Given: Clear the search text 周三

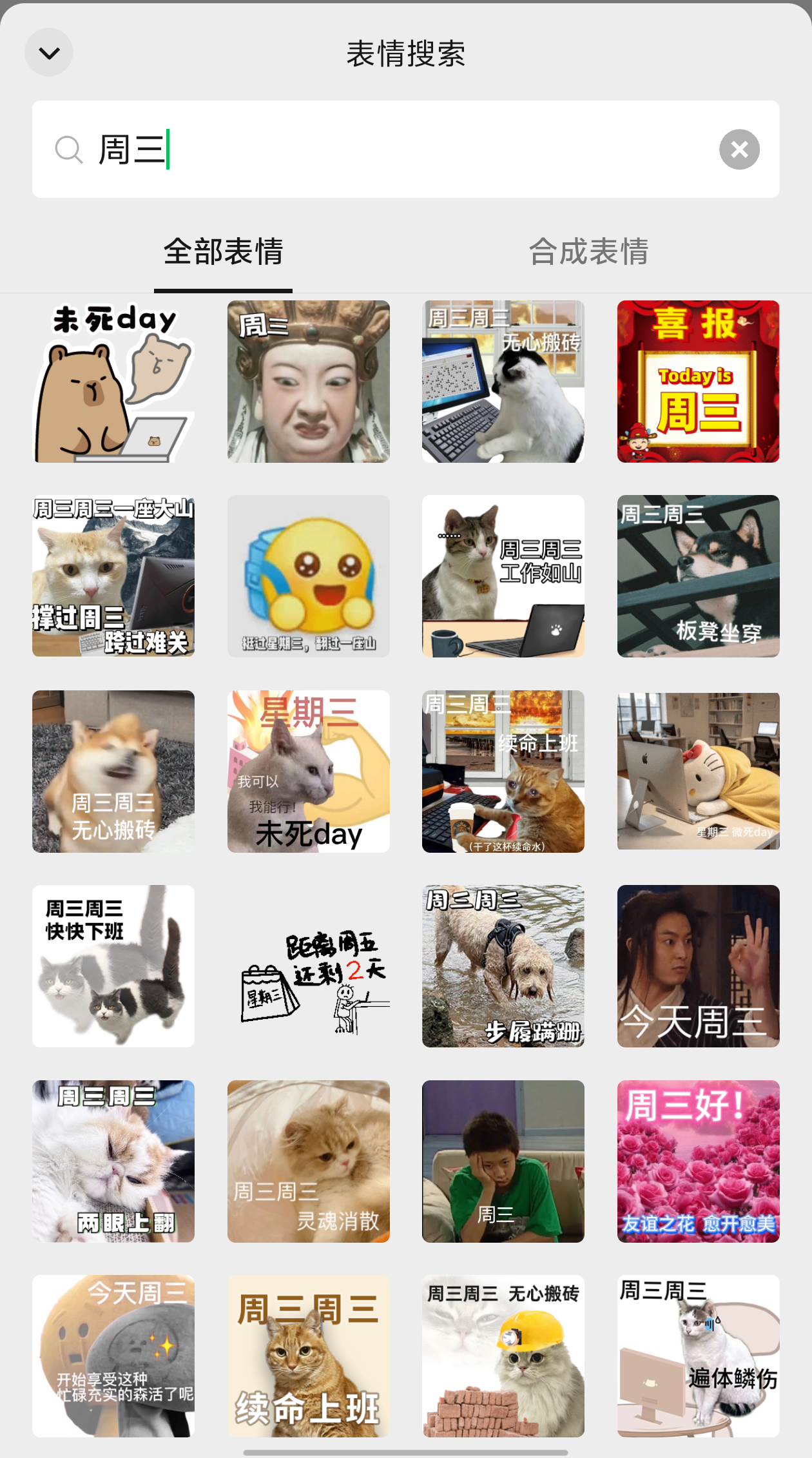Looking at the screenshot, I should click(x=739, y=150).
